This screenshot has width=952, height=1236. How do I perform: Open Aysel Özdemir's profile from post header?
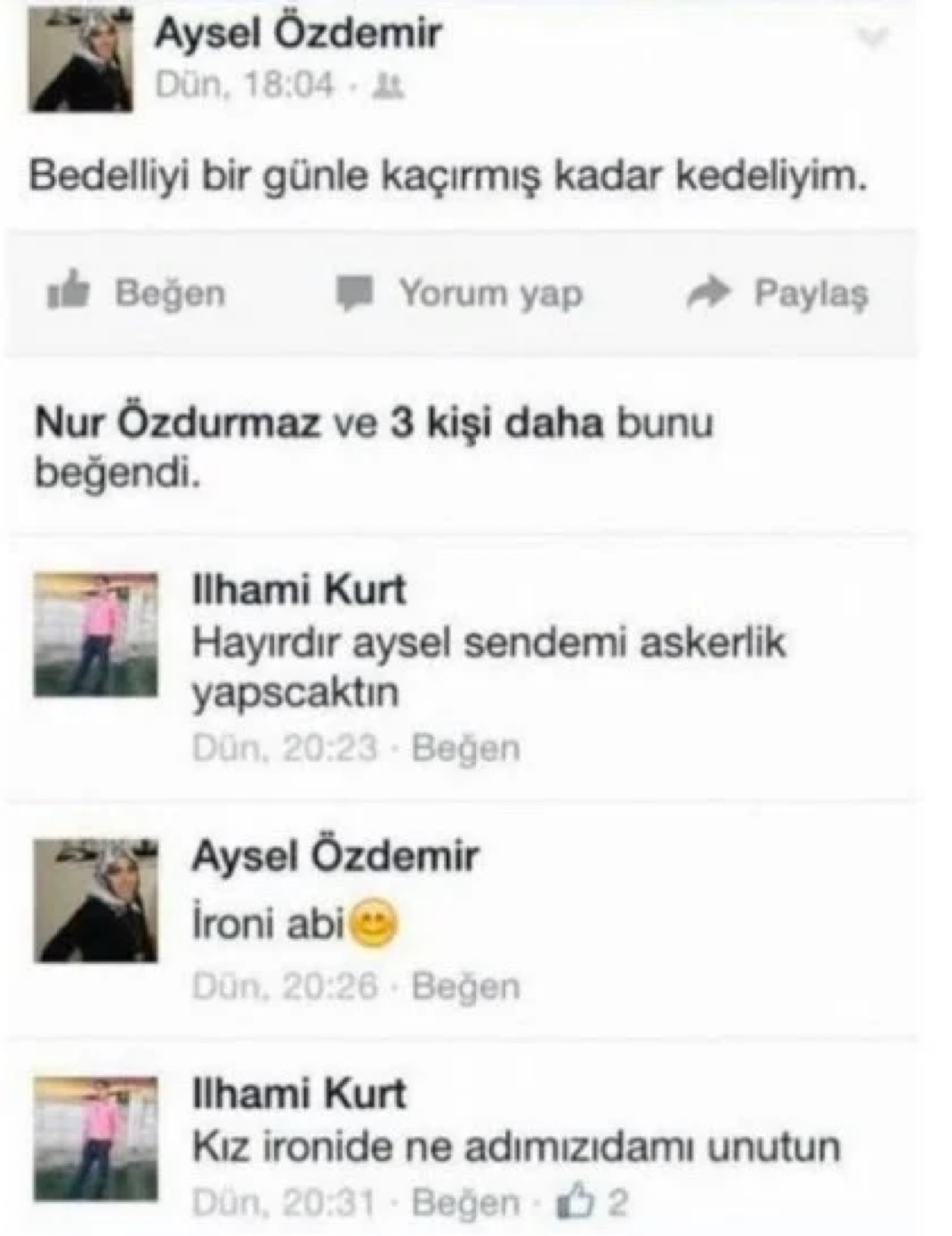(x=298, y=34)
